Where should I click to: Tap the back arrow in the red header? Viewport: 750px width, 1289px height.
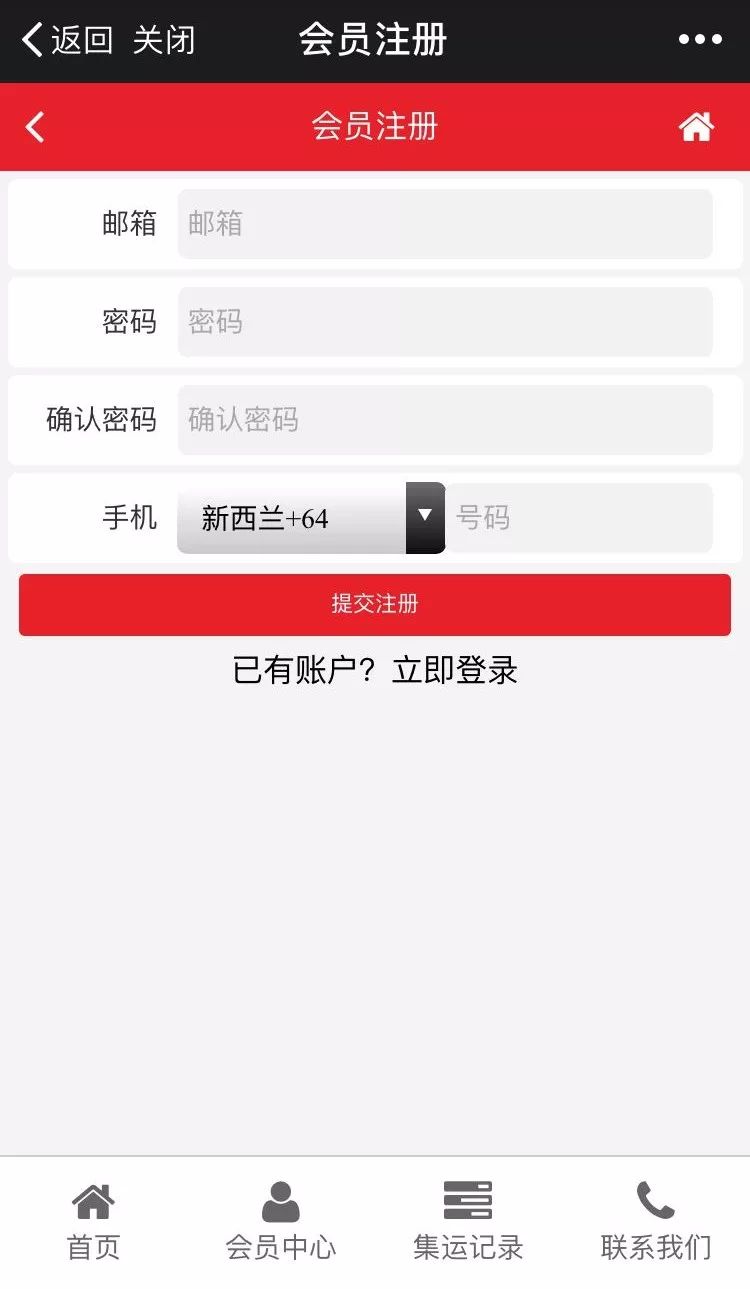point(36,127)
